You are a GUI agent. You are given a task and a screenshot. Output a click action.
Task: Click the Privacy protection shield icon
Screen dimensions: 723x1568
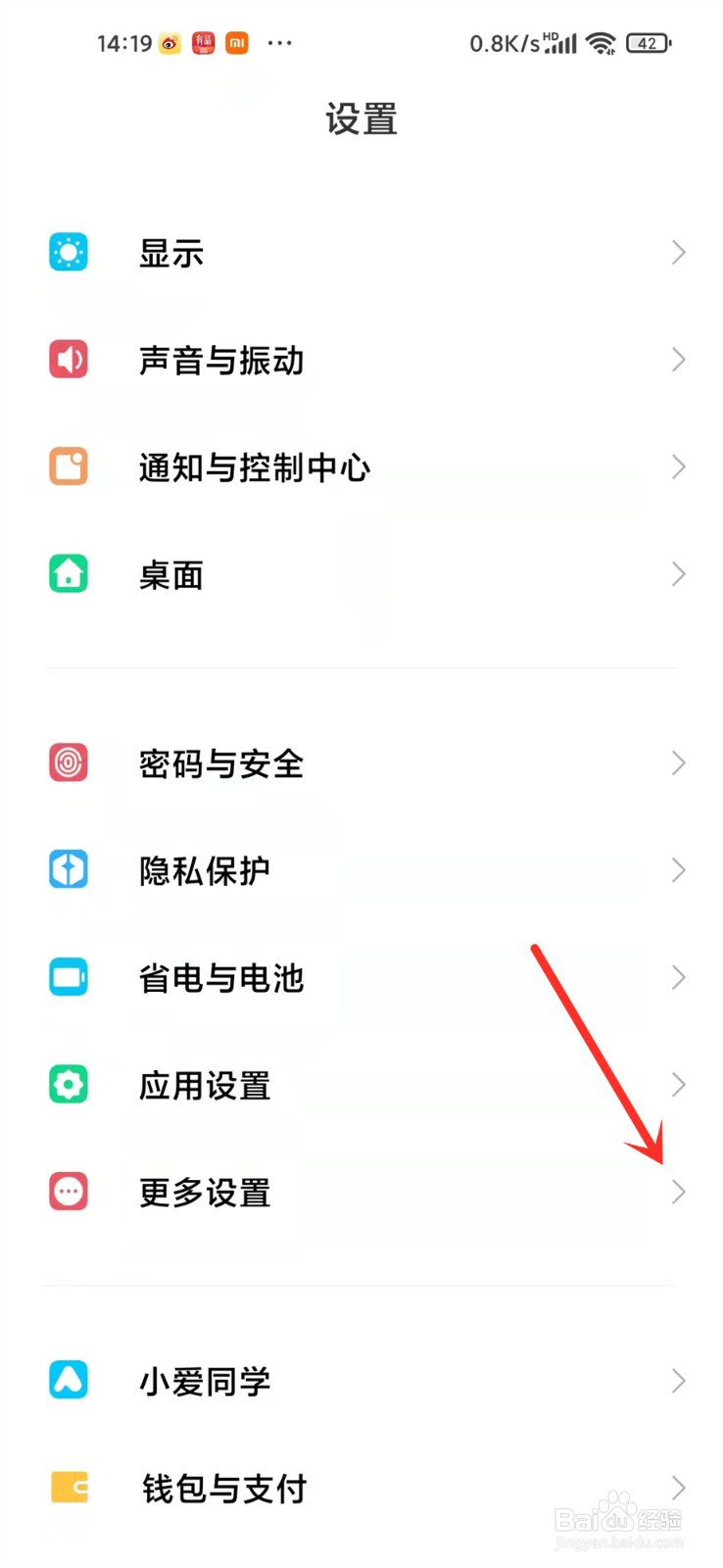[x=68, y=869]
